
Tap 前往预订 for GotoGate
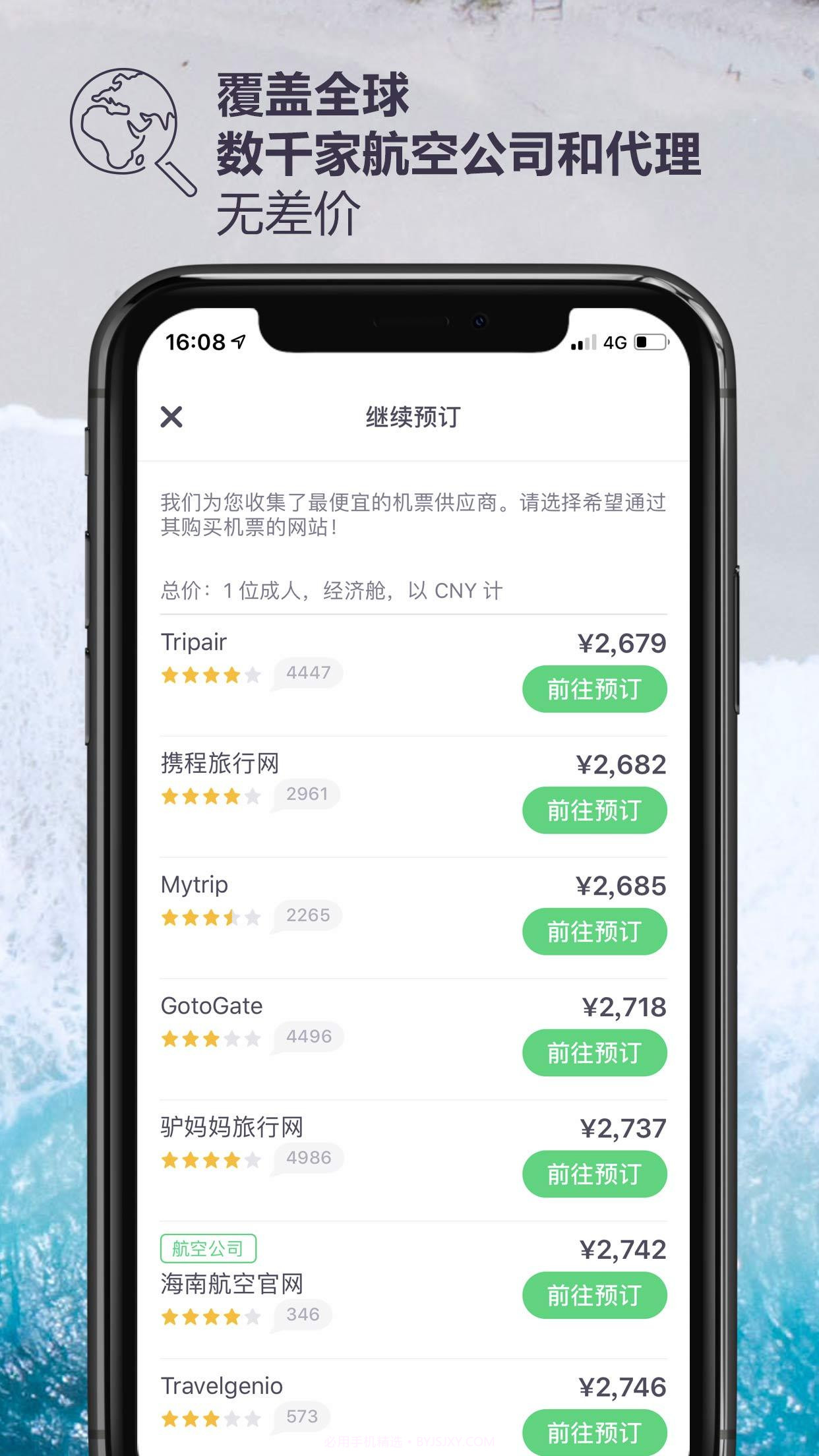[x=594, y=1053]
